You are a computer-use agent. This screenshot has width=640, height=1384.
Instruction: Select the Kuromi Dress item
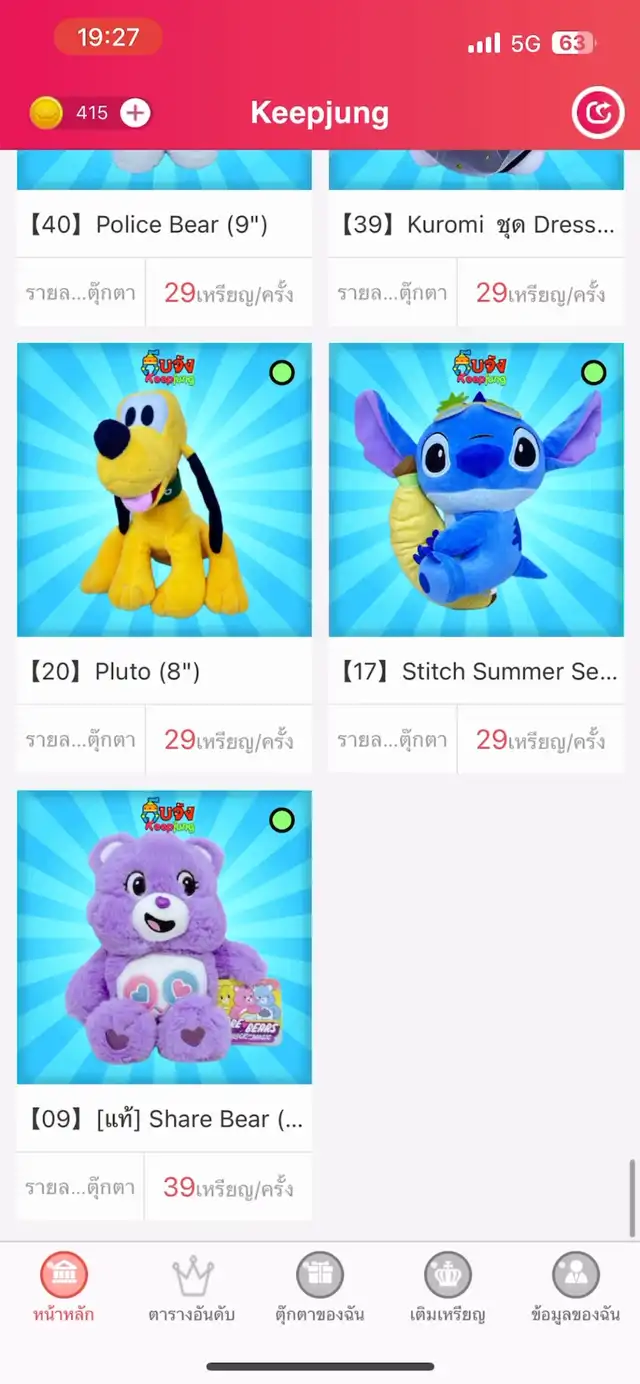[476, 224]
